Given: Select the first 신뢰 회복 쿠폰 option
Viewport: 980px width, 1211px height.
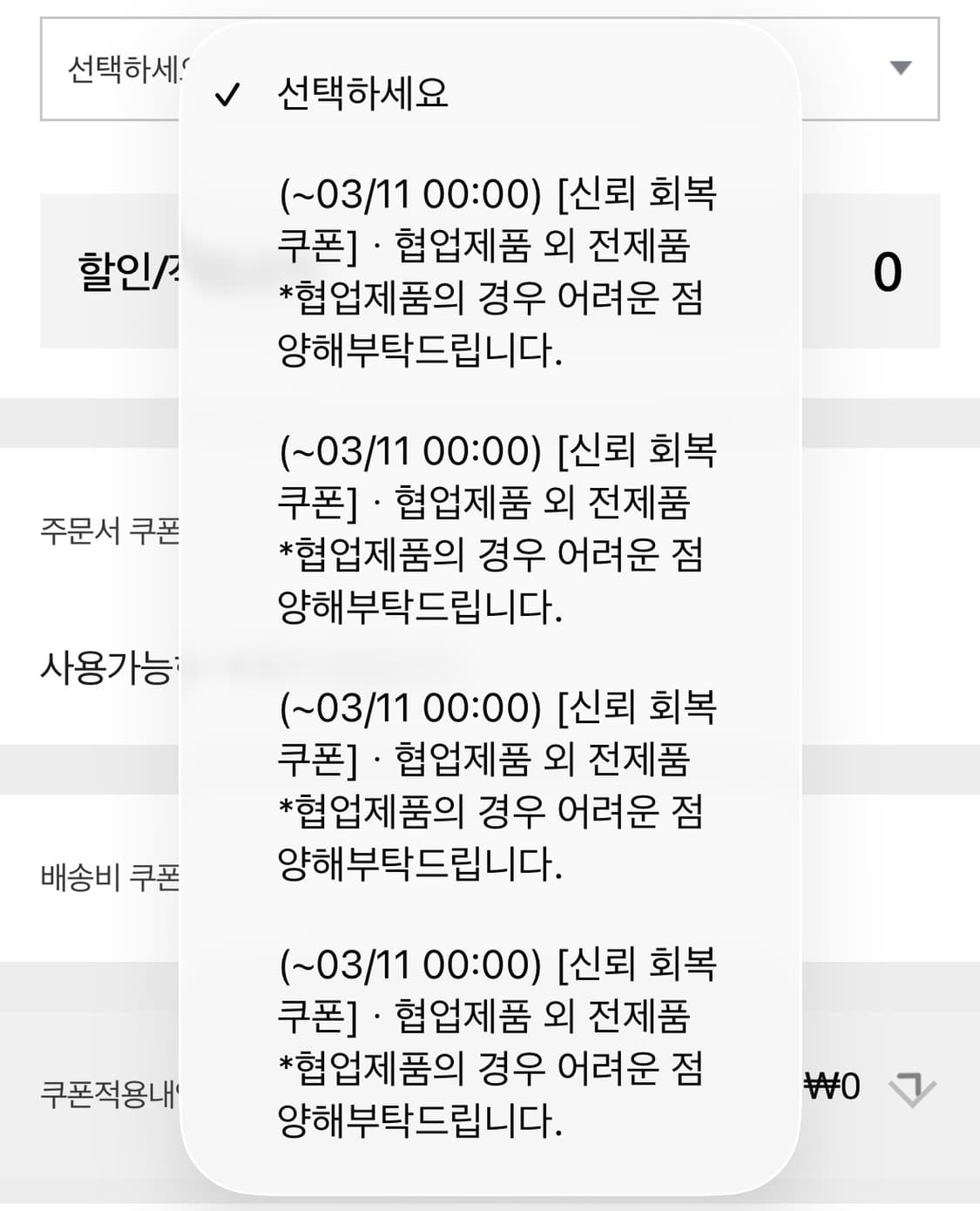Looking at the screenshot, I should tap(497, 270).
